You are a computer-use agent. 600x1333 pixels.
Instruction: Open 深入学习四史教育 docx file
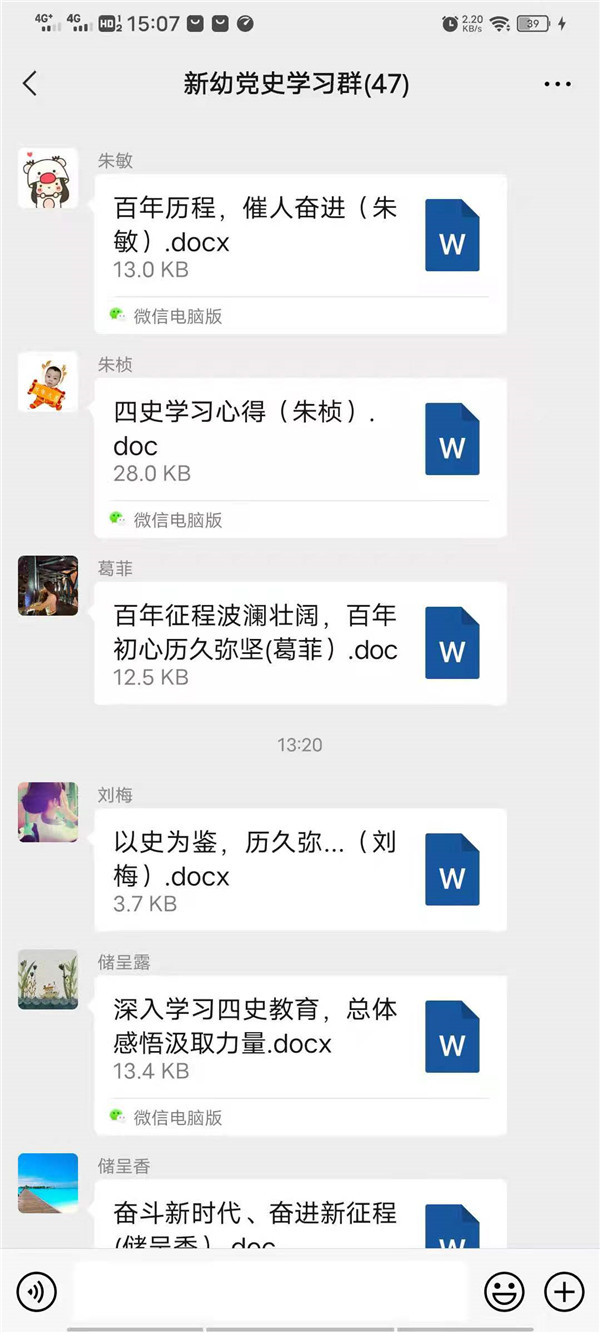coord(300,1040)
